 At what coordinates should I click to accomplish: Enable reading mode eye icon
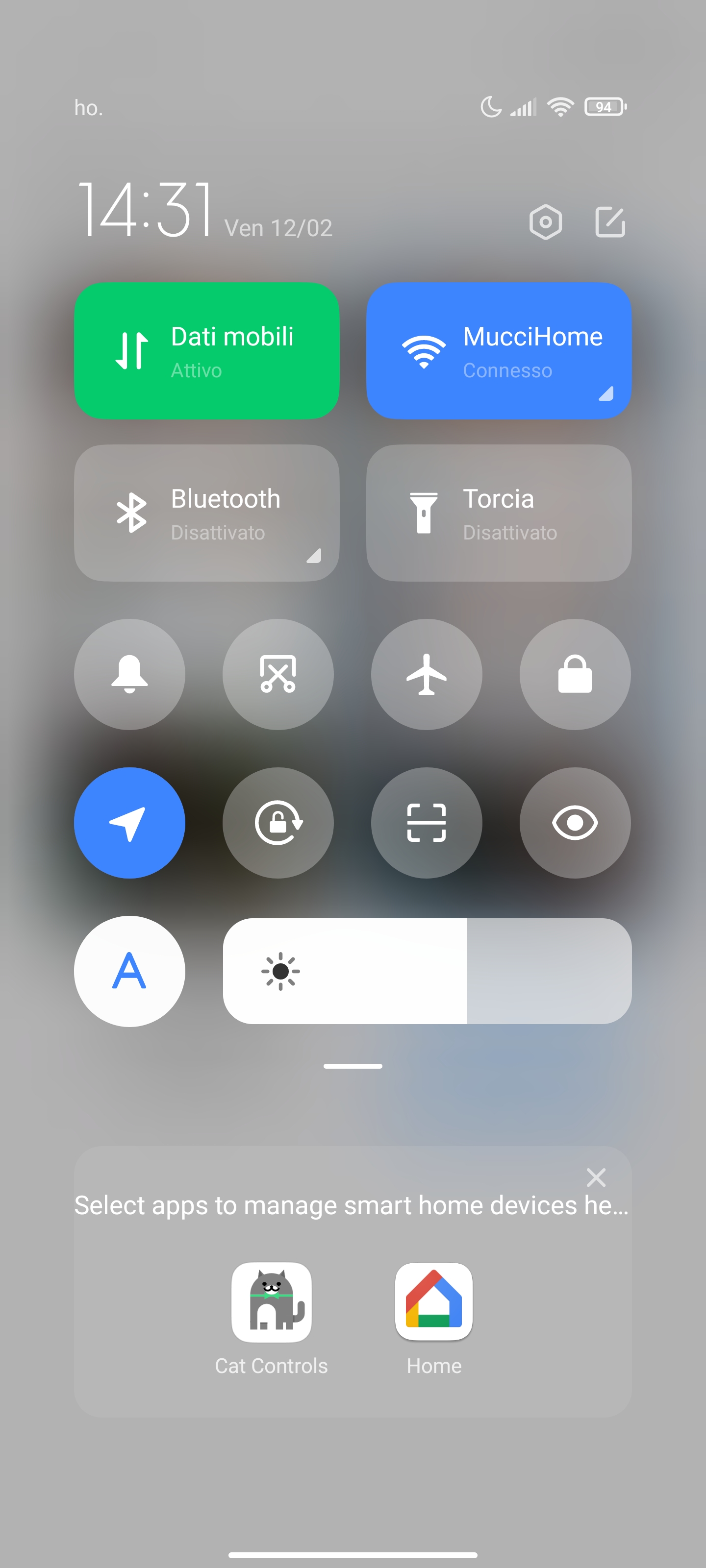point(575,823)
